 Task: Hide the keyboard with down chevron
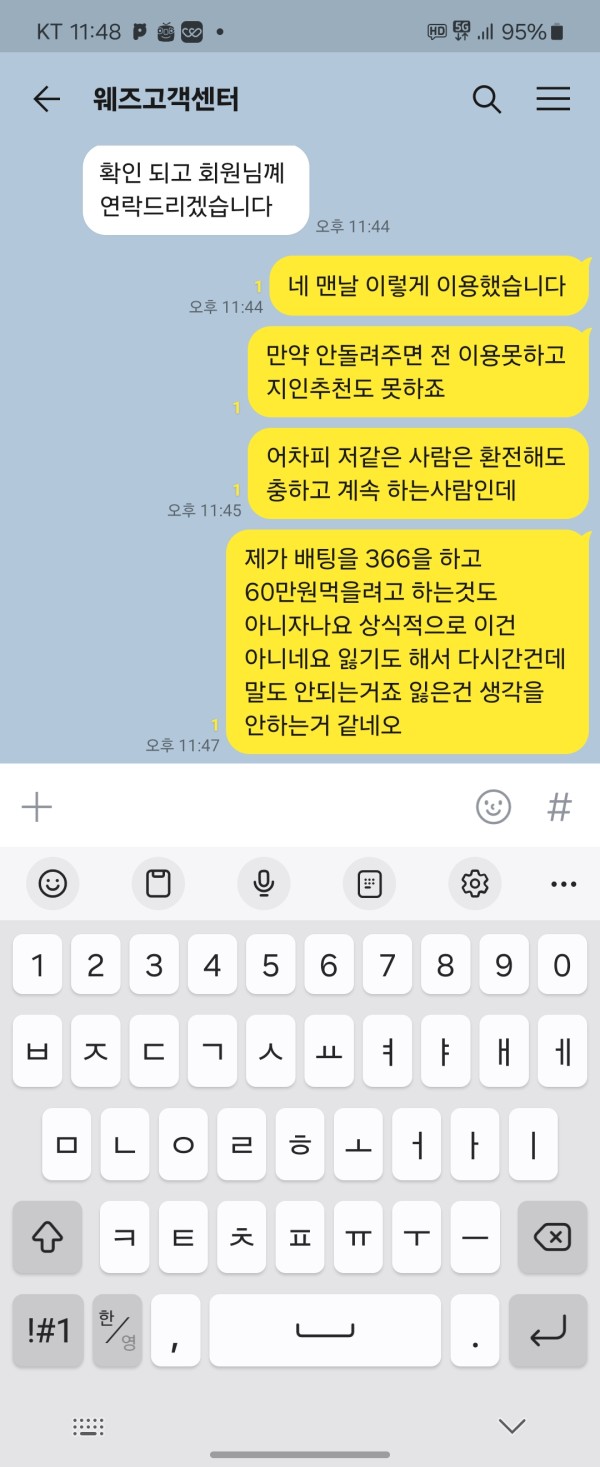(512, 1427)
